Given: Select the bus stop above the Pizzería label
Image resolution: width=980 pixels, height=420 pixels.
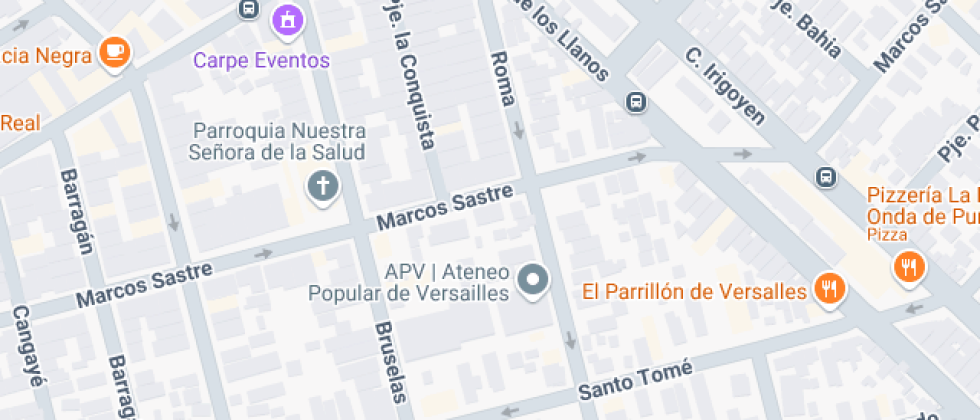Looking at the screenshot, I should [x=825, y=176].
